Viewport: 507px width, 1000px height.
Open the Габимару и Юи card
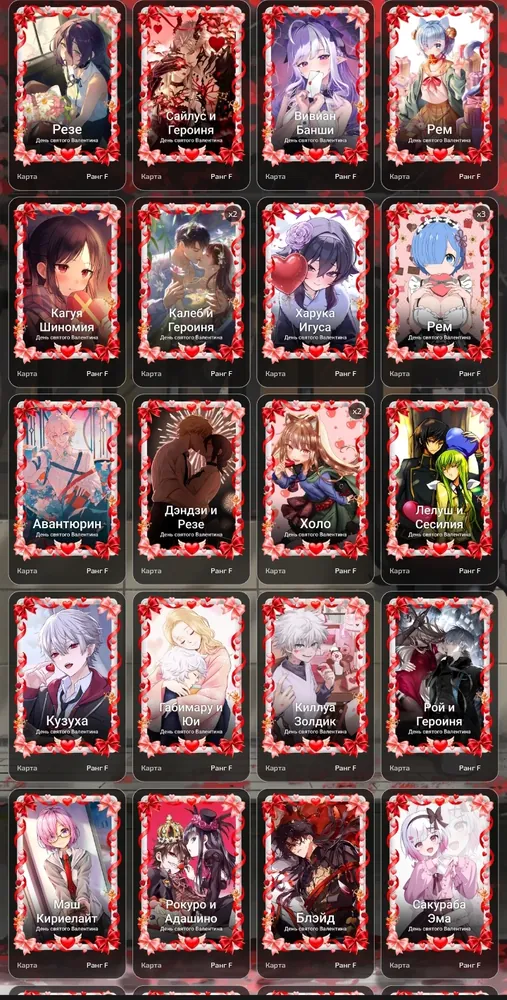[x=191, y=686]
